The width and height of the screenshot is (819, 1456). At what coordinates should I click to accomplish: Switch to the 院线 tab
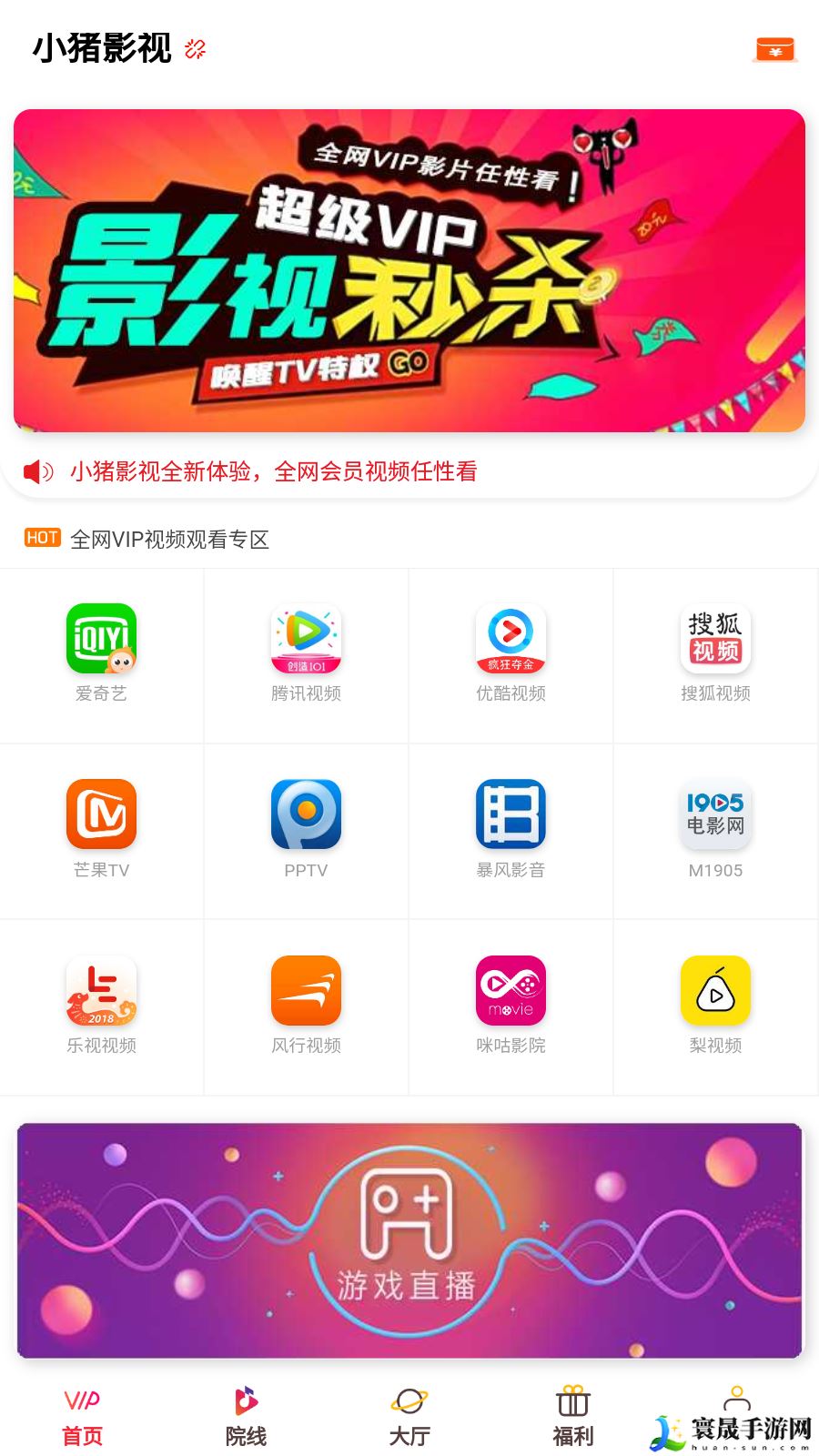(x=246, y=1417)
